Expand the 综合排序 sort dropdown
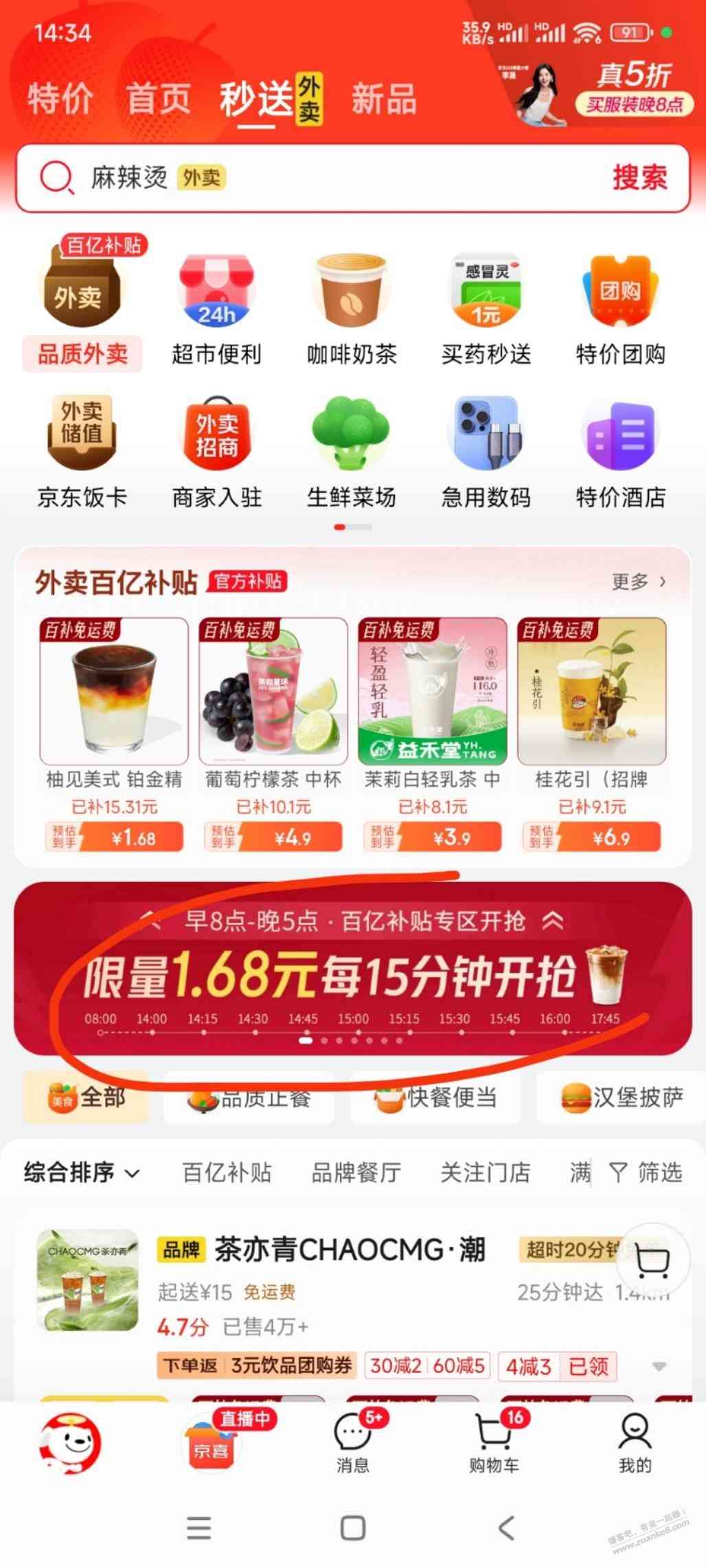This screenshot has width=706, height=1568. (82, 1173)
